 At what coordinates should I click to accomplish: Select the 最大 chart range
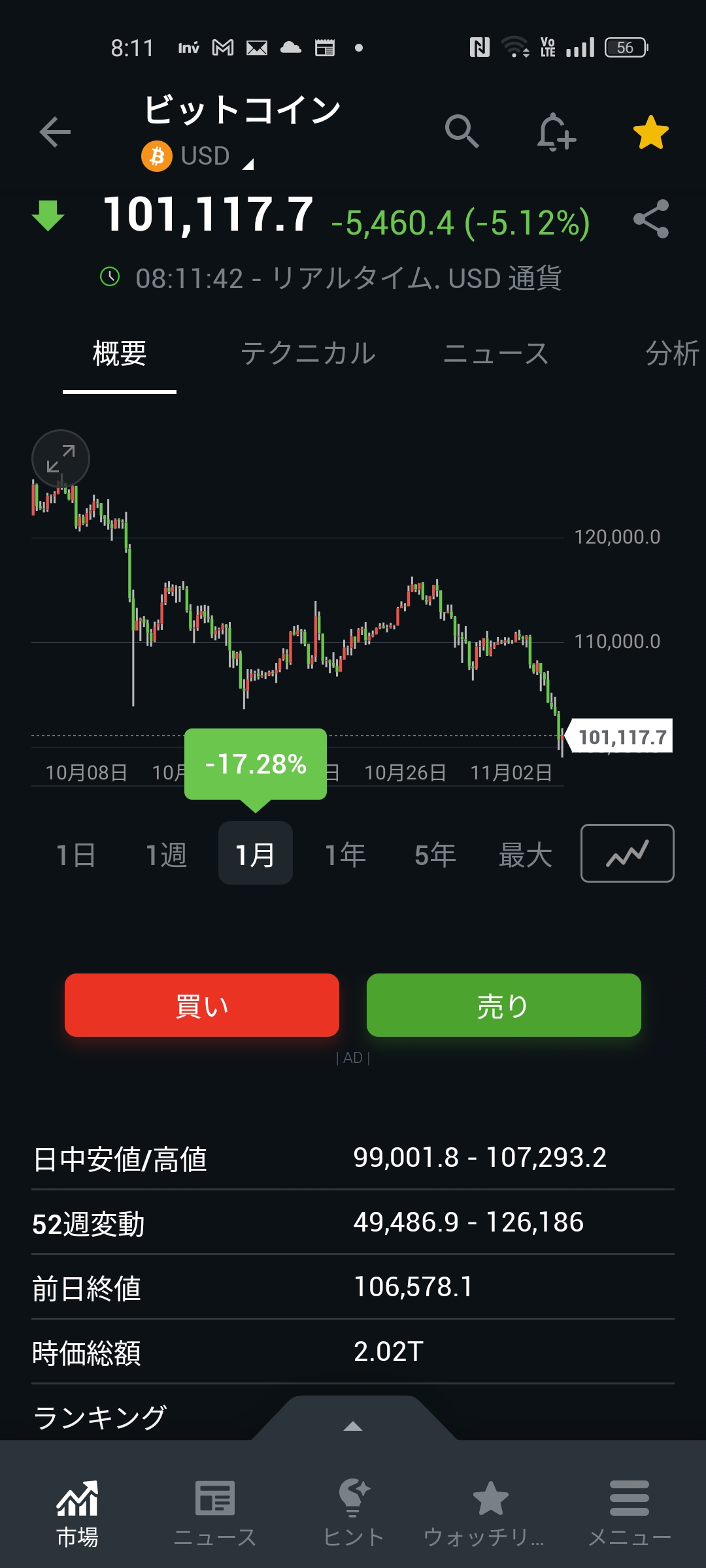coord(525,855)
